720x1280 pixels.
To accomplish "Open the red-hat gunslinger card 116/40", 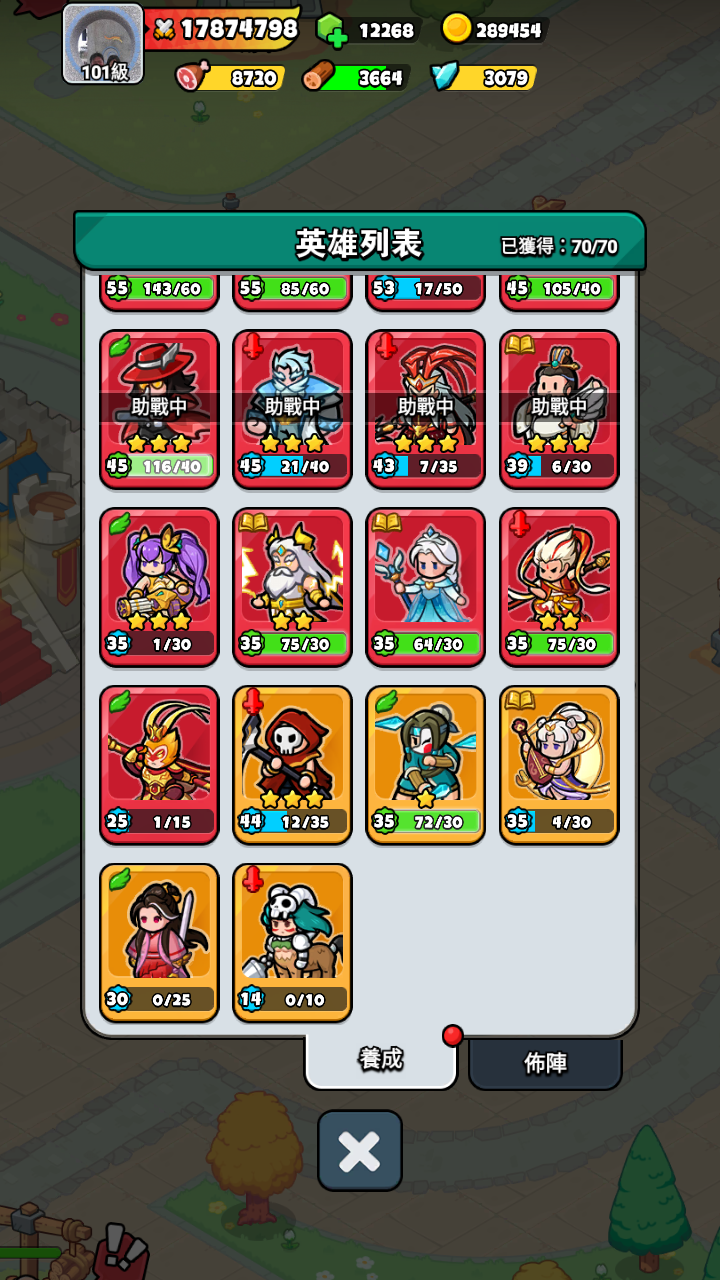I will click(x=159, y=409).
